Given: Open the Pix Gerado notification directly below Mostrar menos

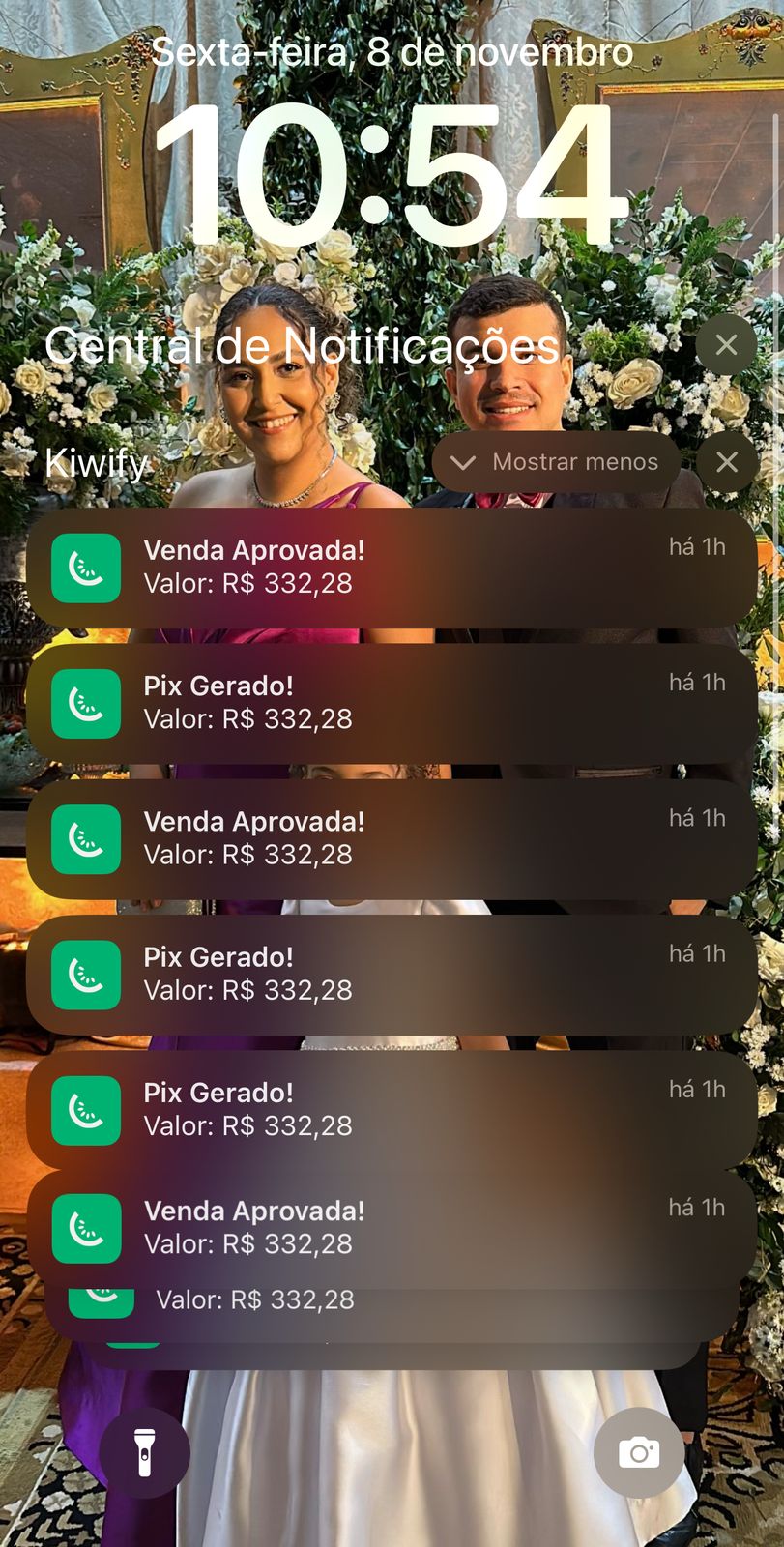Looking at the screenshot, I should coord(392,703).
